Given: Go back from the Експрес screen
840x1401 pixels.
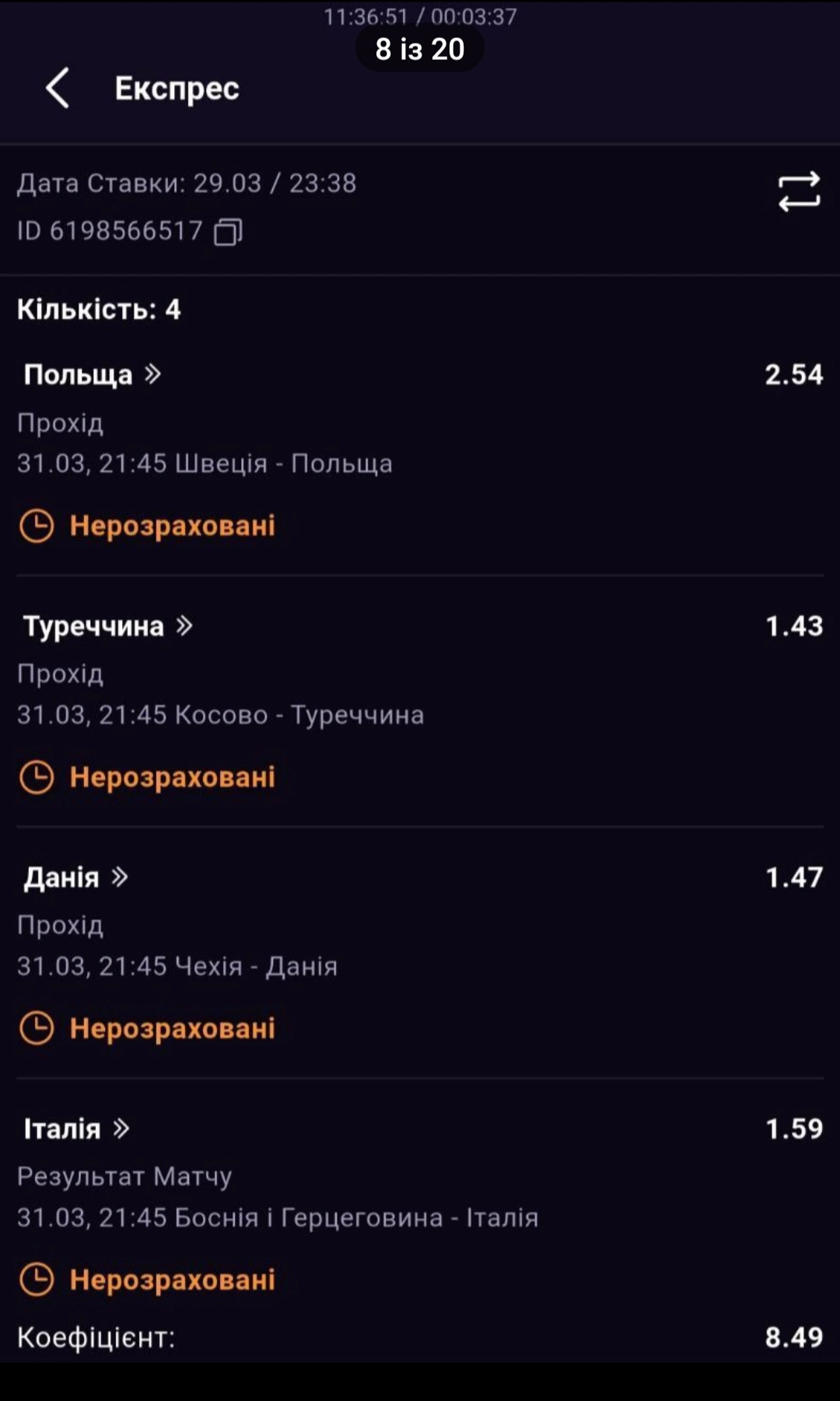Looking at the screenshot, I should click(58, 88).
